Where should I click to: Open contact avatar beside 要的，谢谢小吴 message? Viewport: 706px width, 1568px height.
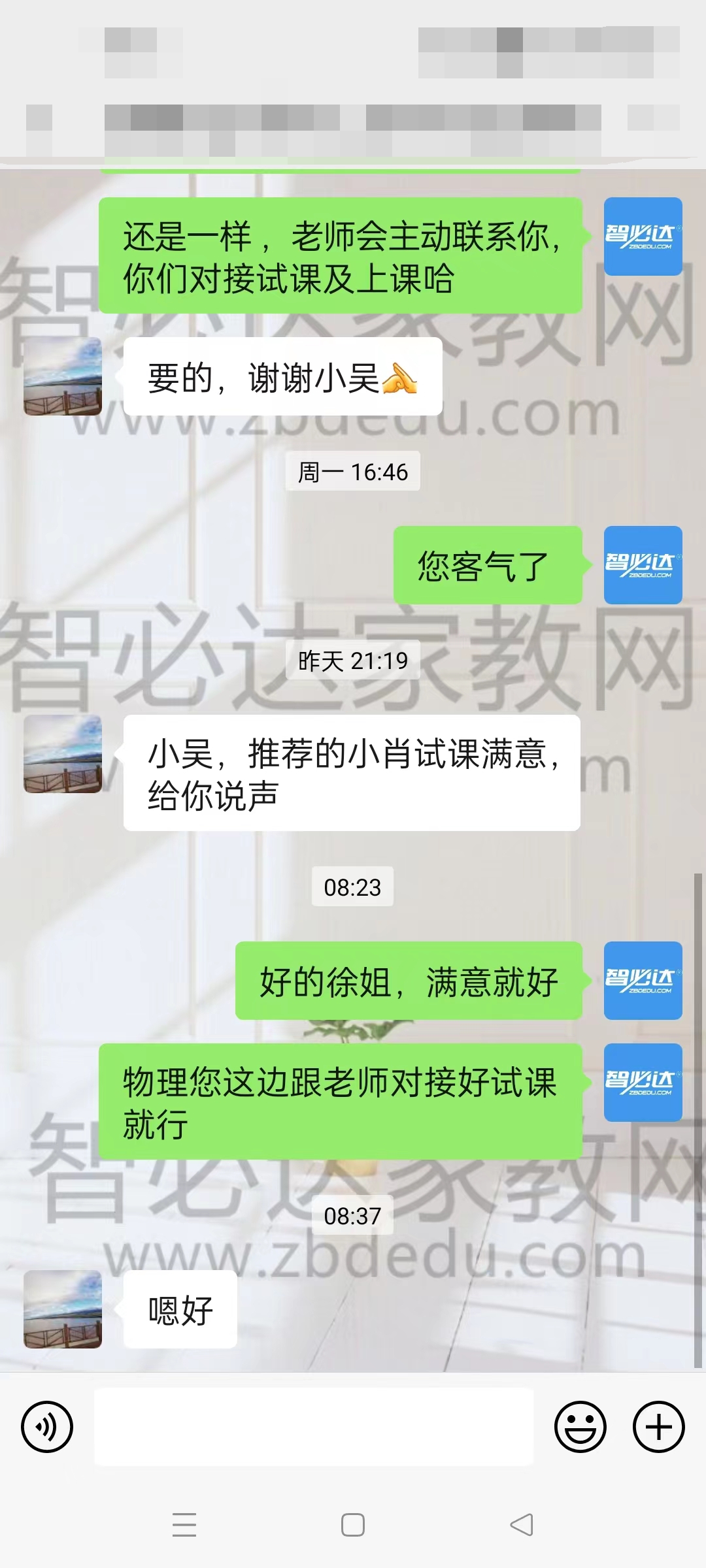63,376
